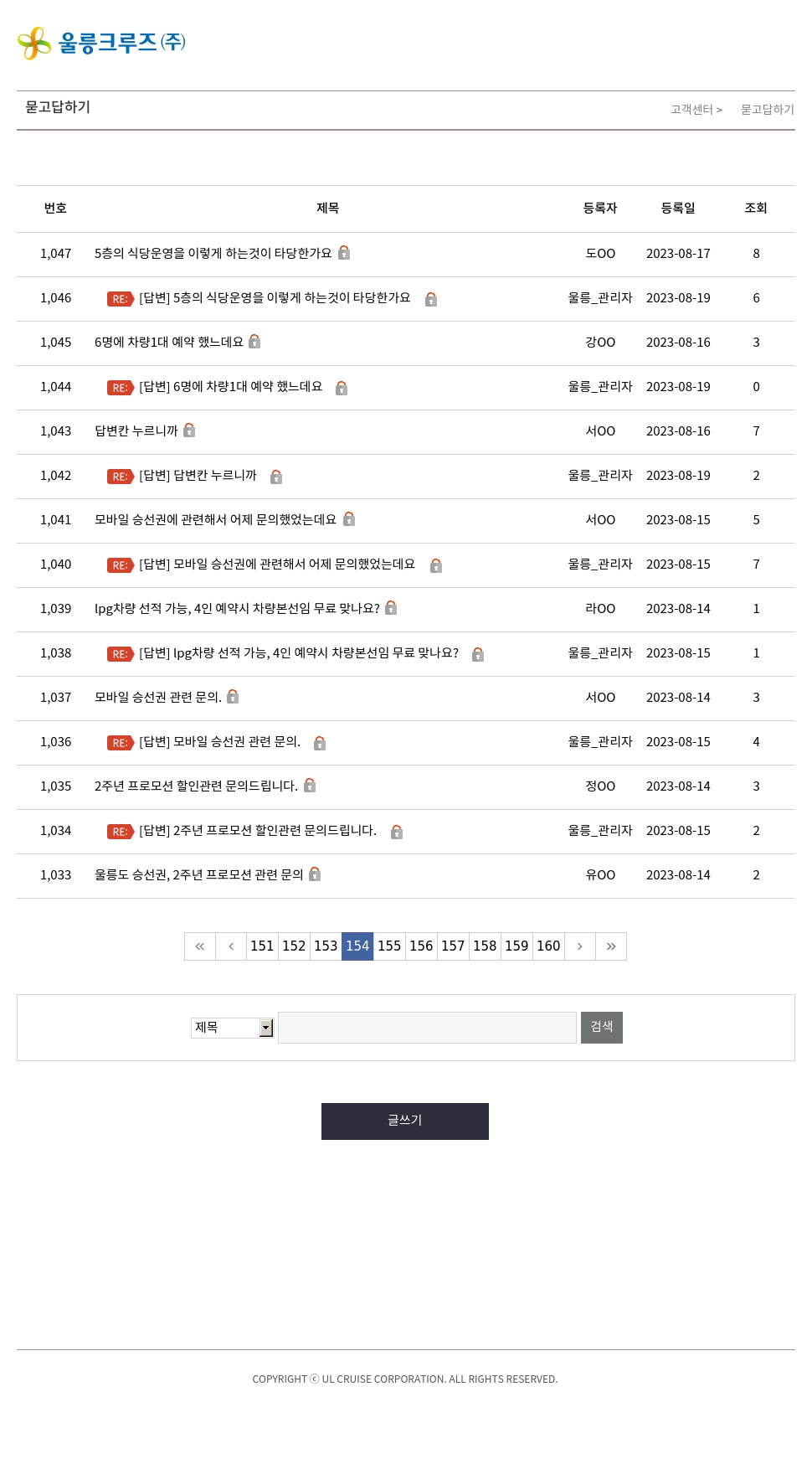Go to page 151

262,946
